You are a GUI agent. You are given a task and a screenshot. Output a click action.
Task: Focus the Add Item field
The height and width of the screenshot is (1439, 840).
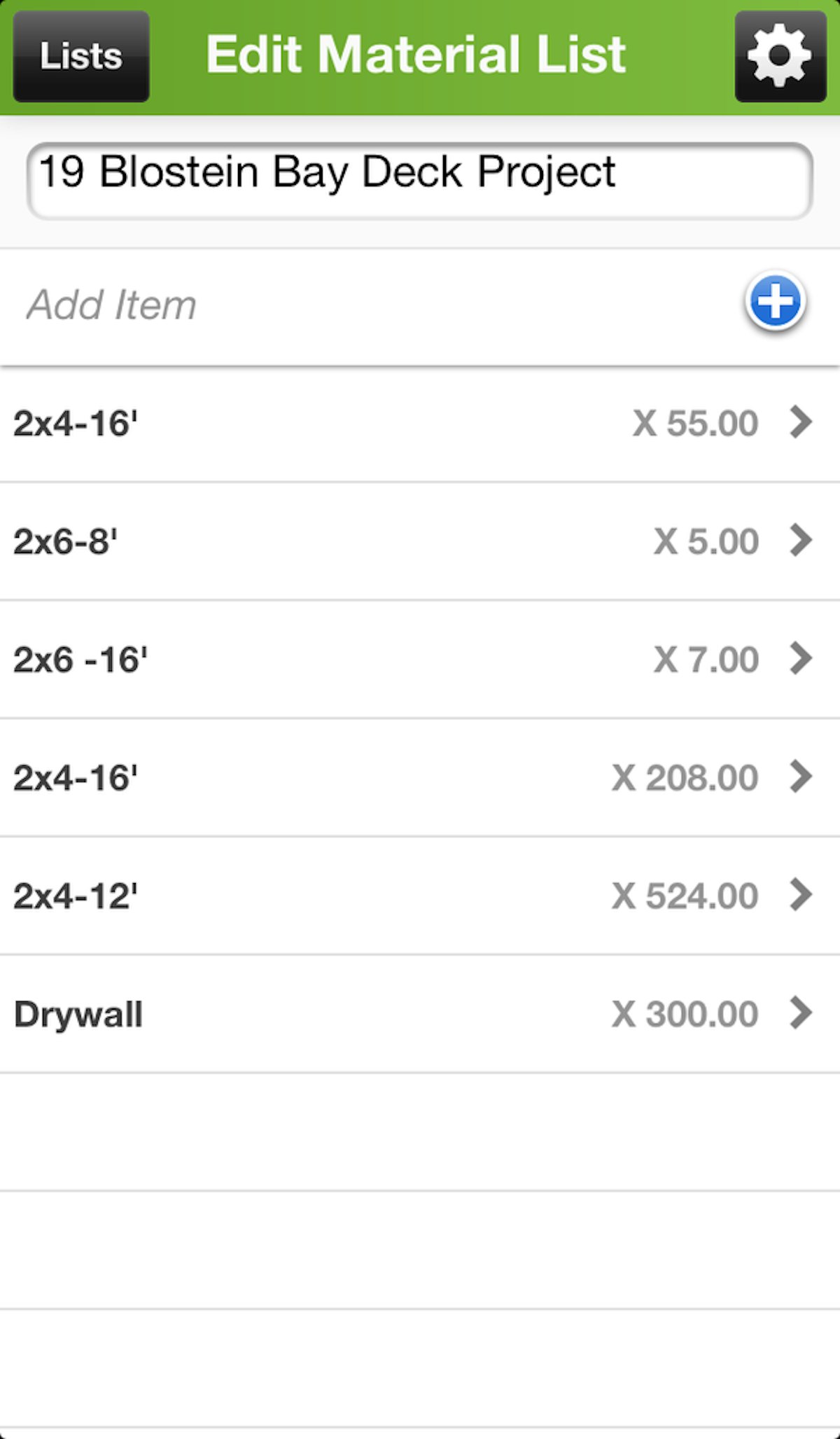[350, 305]
